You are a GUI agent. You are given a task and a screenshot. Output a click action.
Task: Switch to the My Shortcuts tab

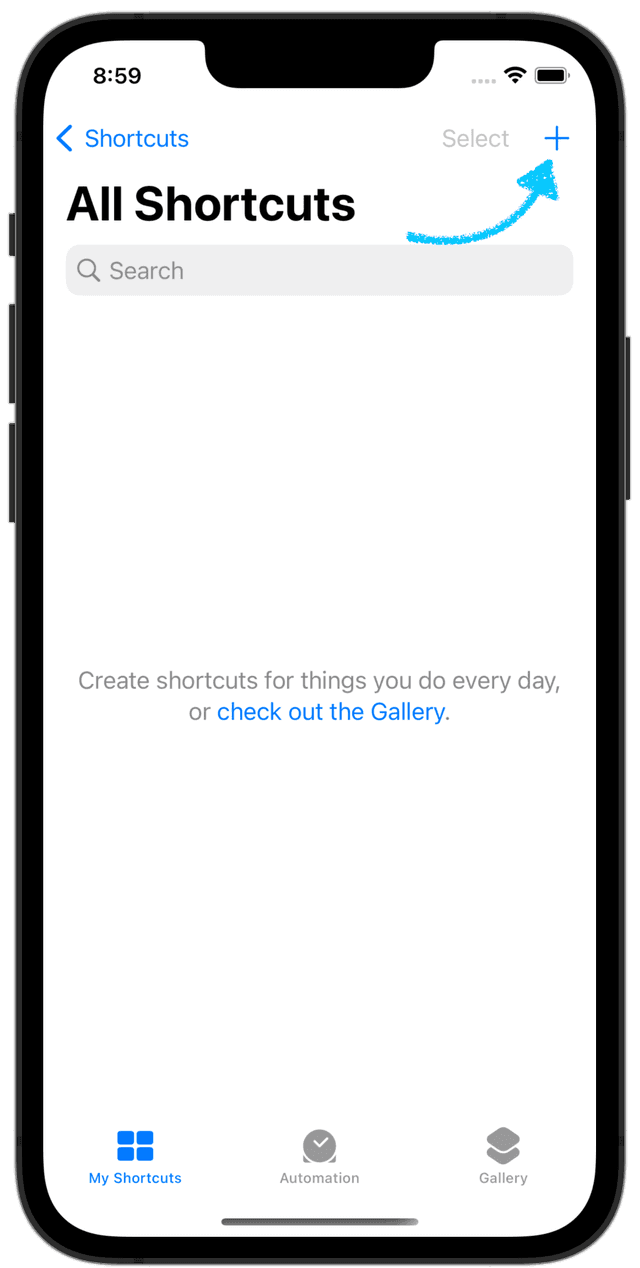(135, 1158)
